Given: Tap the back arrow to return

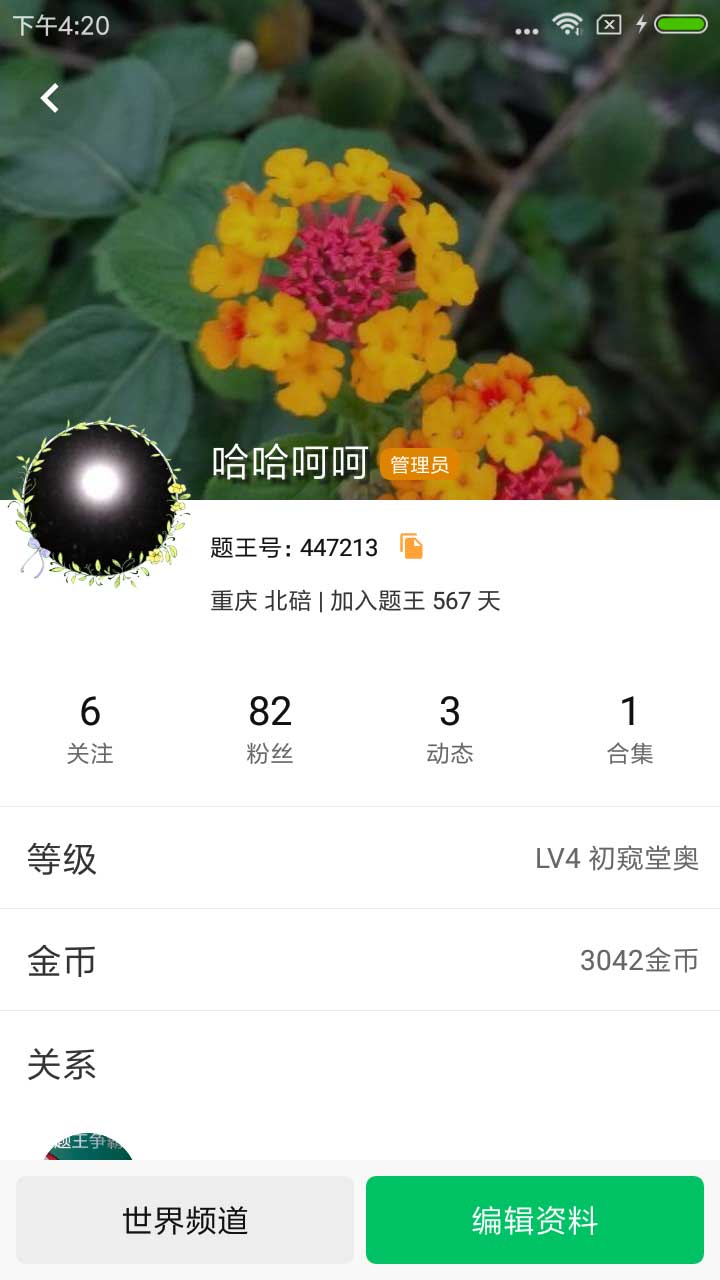Looking at the screenshot, I should point(47,98).
